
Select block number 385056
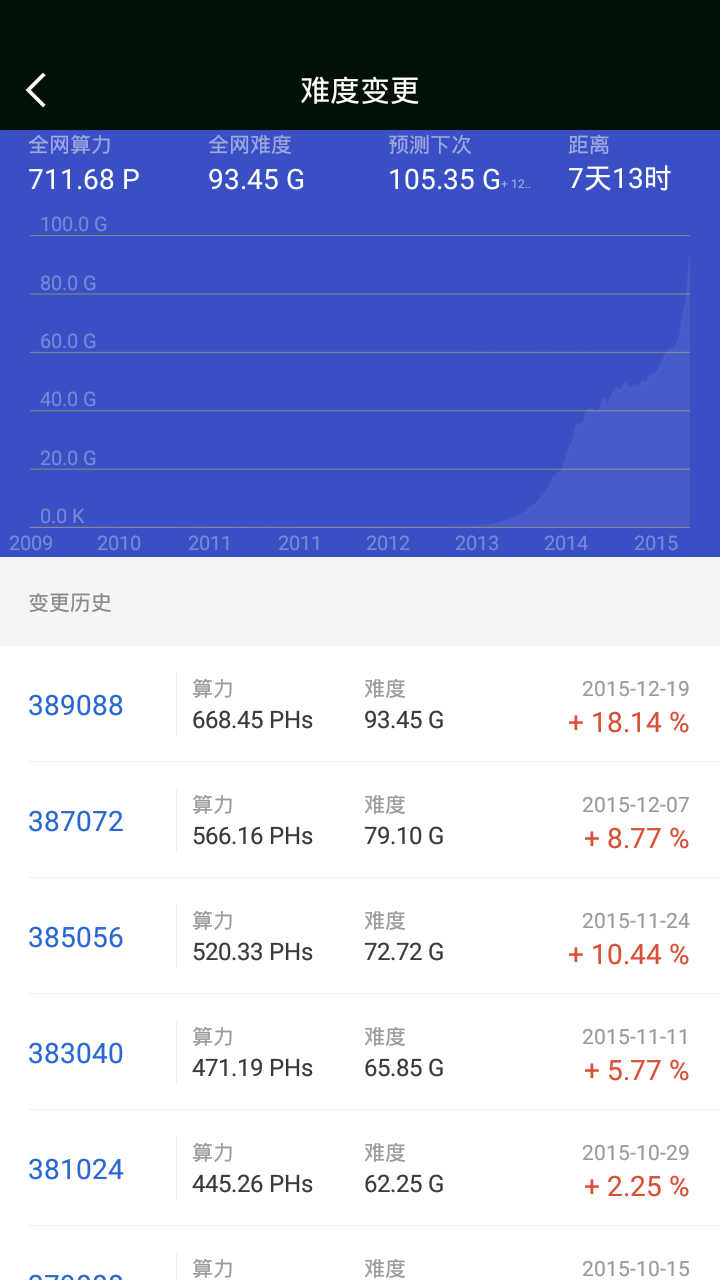click(76, 937)
